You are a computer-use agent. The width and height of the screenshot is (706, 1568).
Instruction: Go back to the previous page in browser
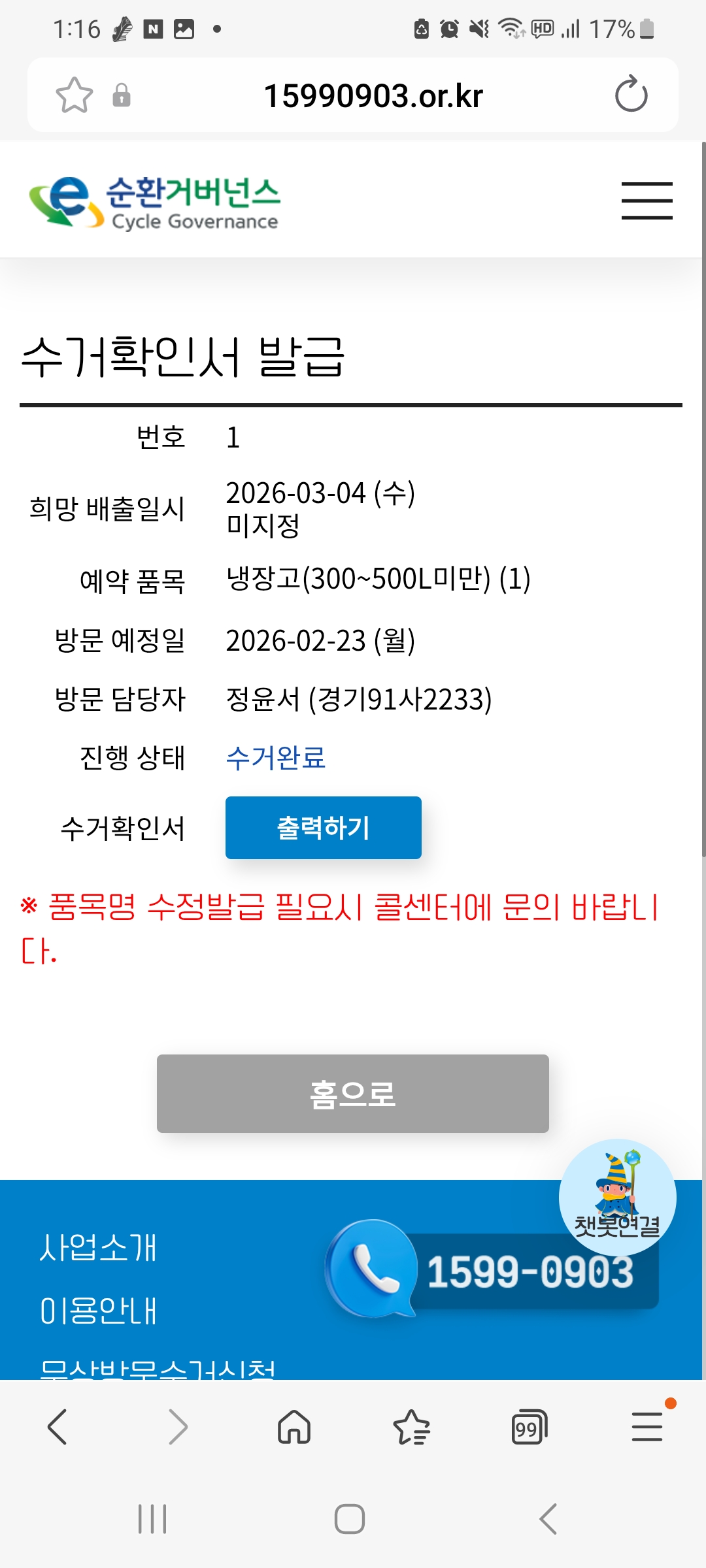pyautogui.click(x=58, y=1427)
